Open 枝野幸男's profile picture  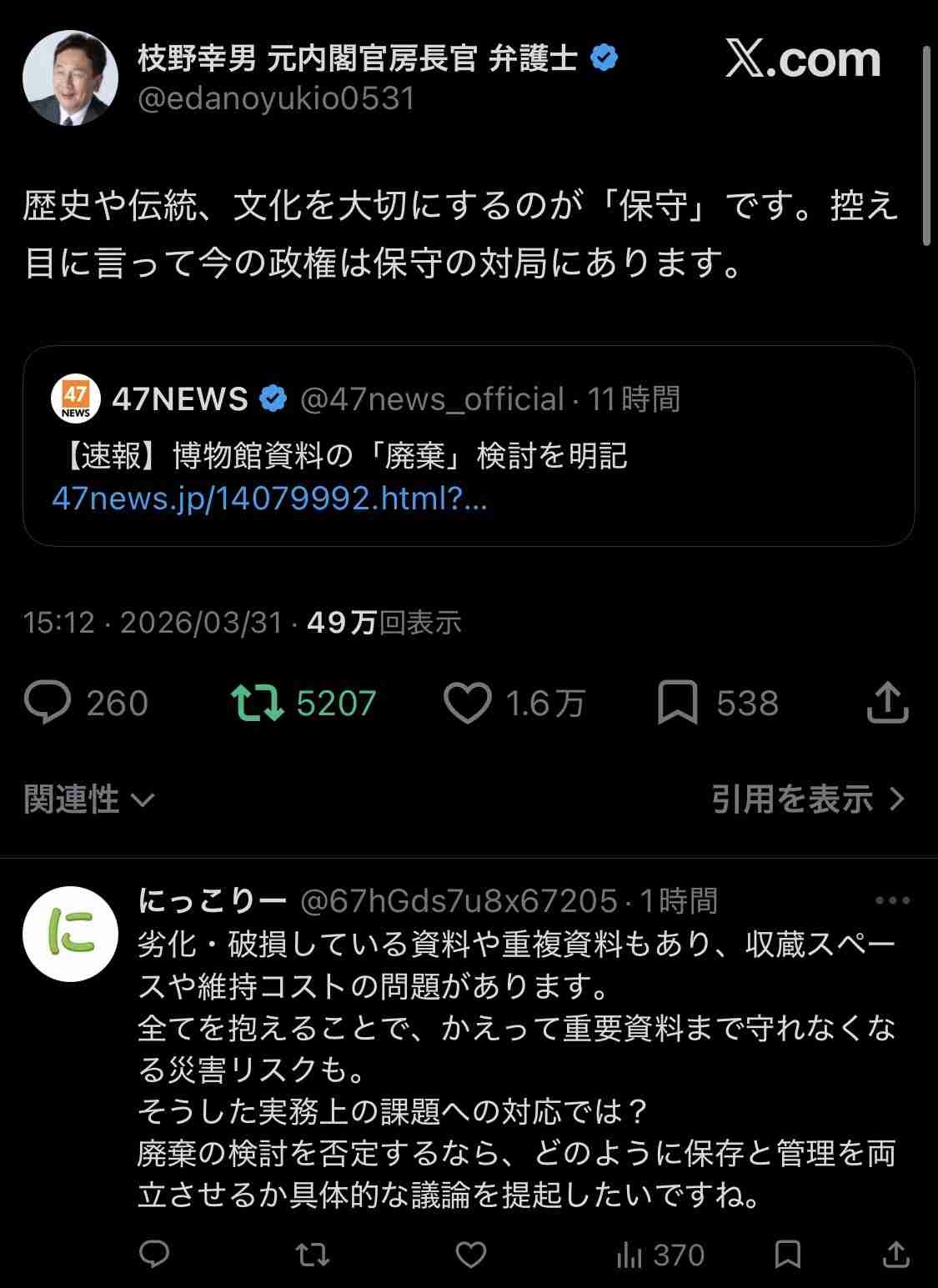tap(70, 78)
